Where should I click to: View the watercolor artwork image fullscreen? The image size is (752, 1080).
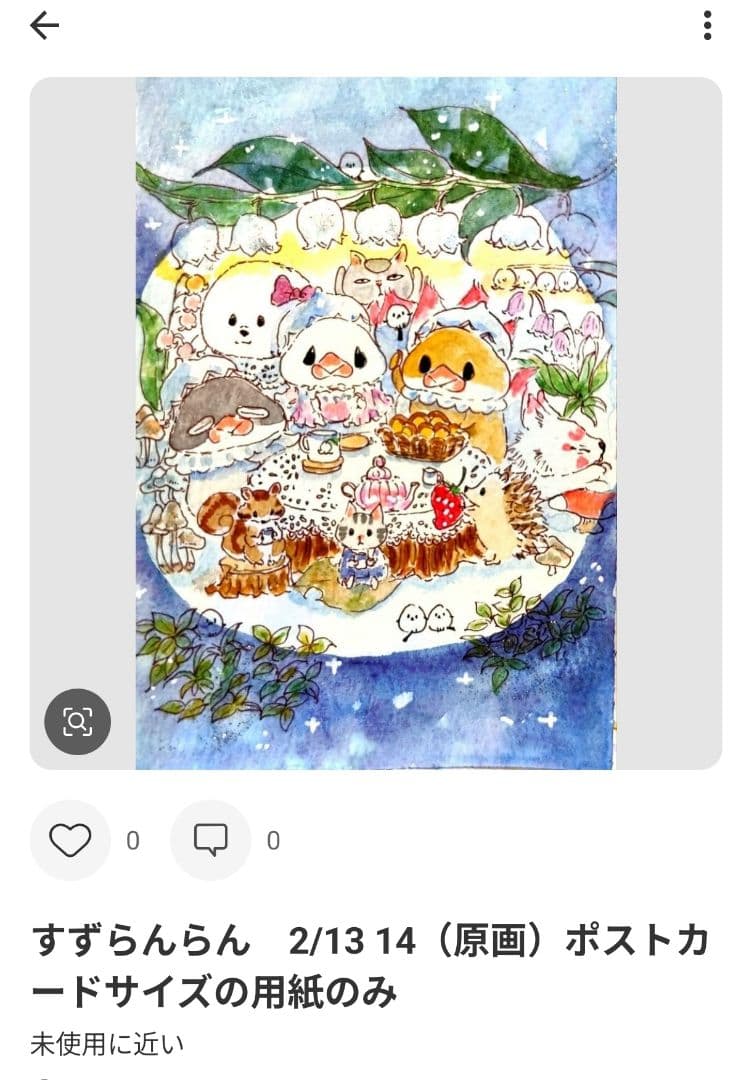pos(376,420)
